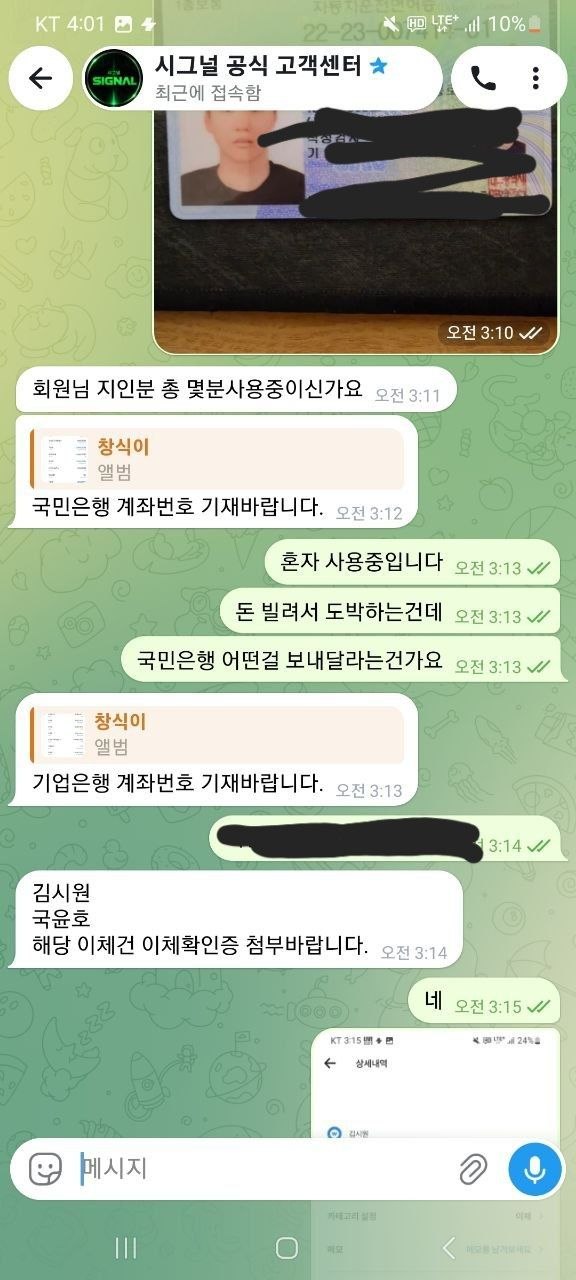The height and width of the screenshot is (1280, 576).
Task: Open recent apps
Action: point(126,1247)
